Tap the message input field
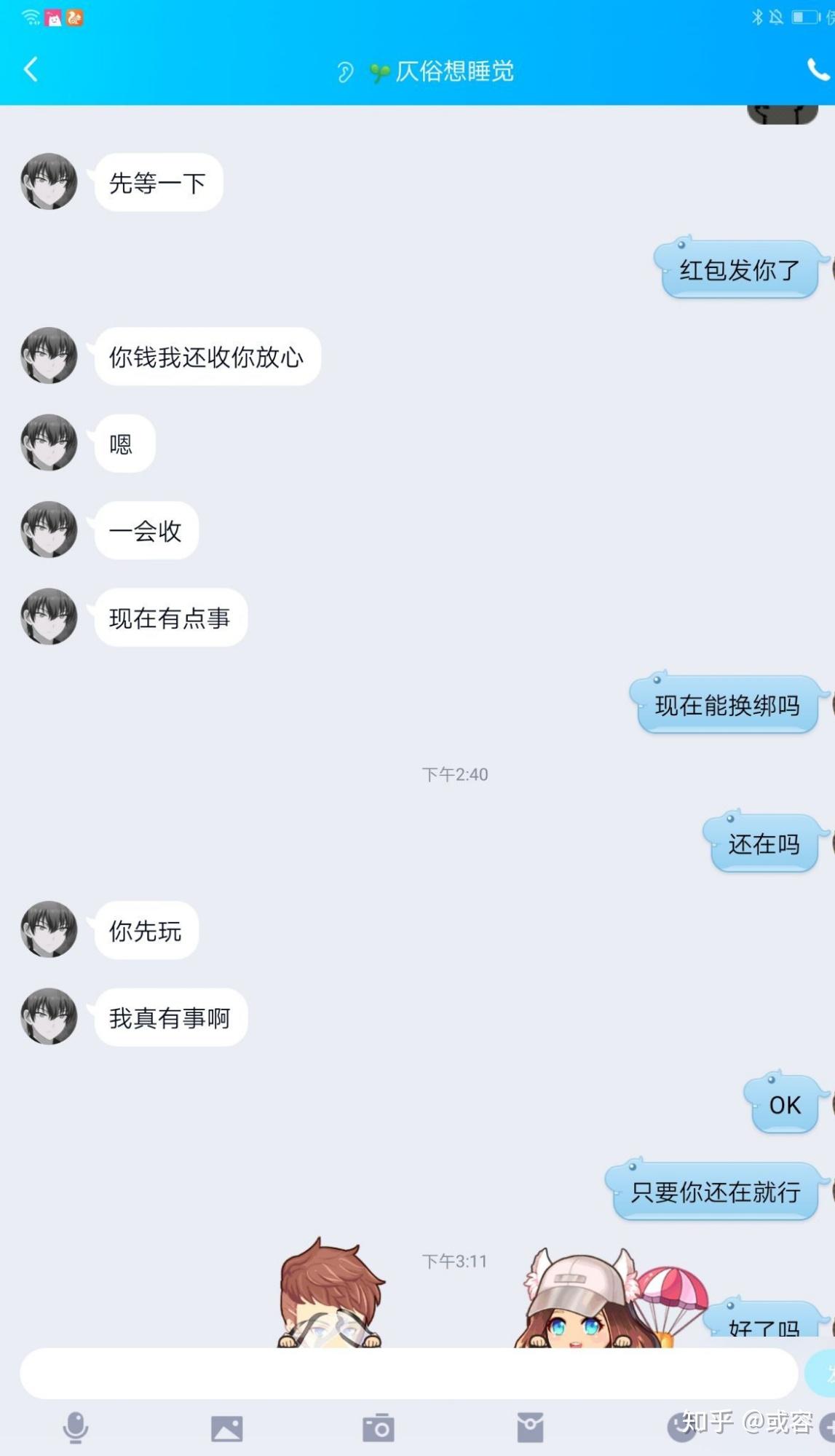Screen dimensions: 835x1456 point(408,1373)
